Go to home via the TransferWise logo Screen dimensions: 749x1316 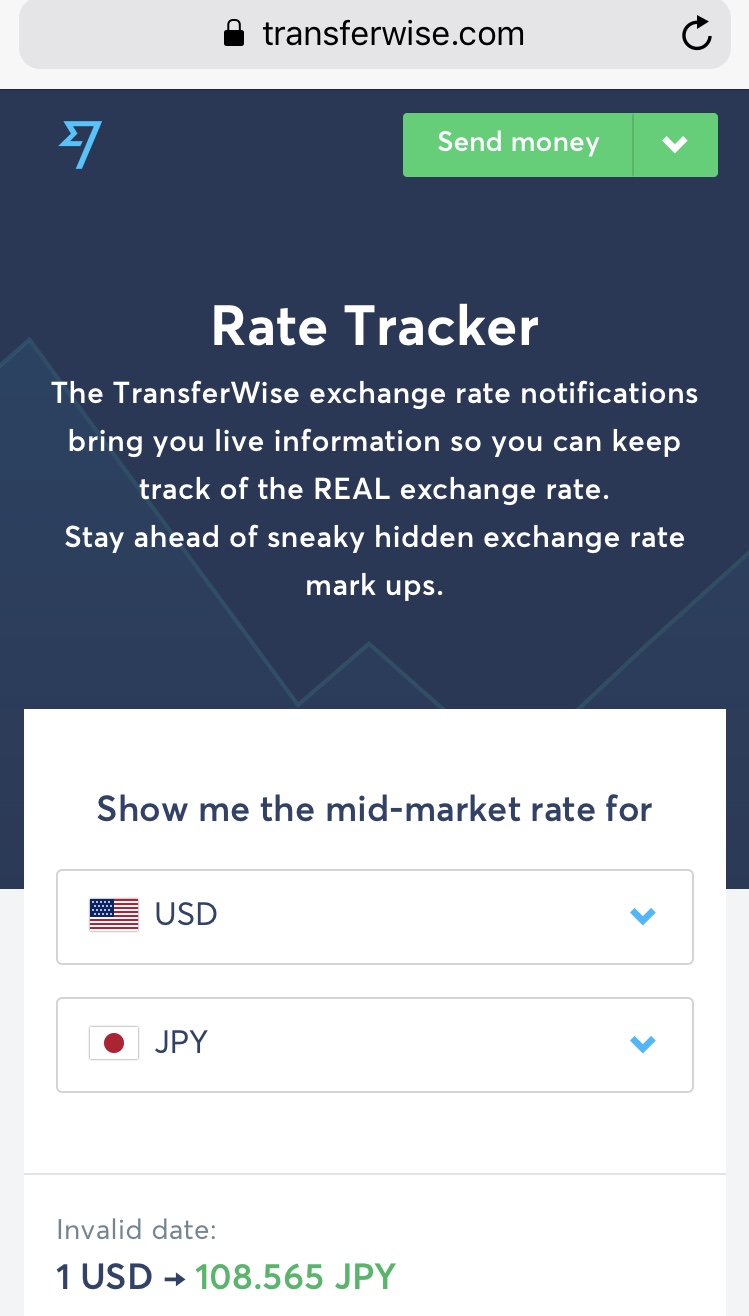[80, 144]
